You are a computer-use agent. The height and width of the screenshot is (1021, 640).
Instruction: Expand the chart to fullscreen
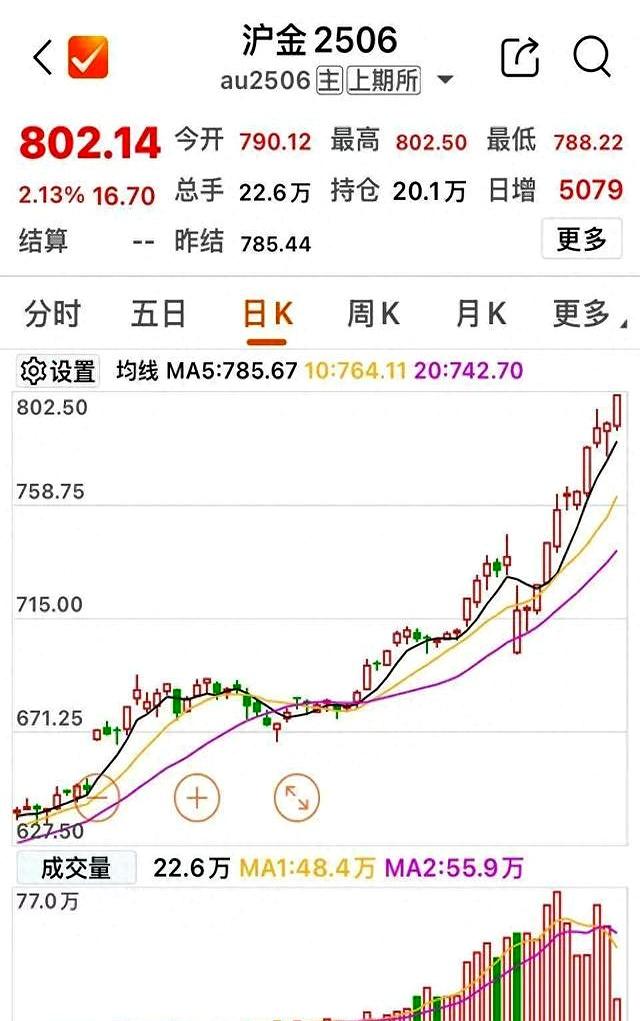coord(296,797)
